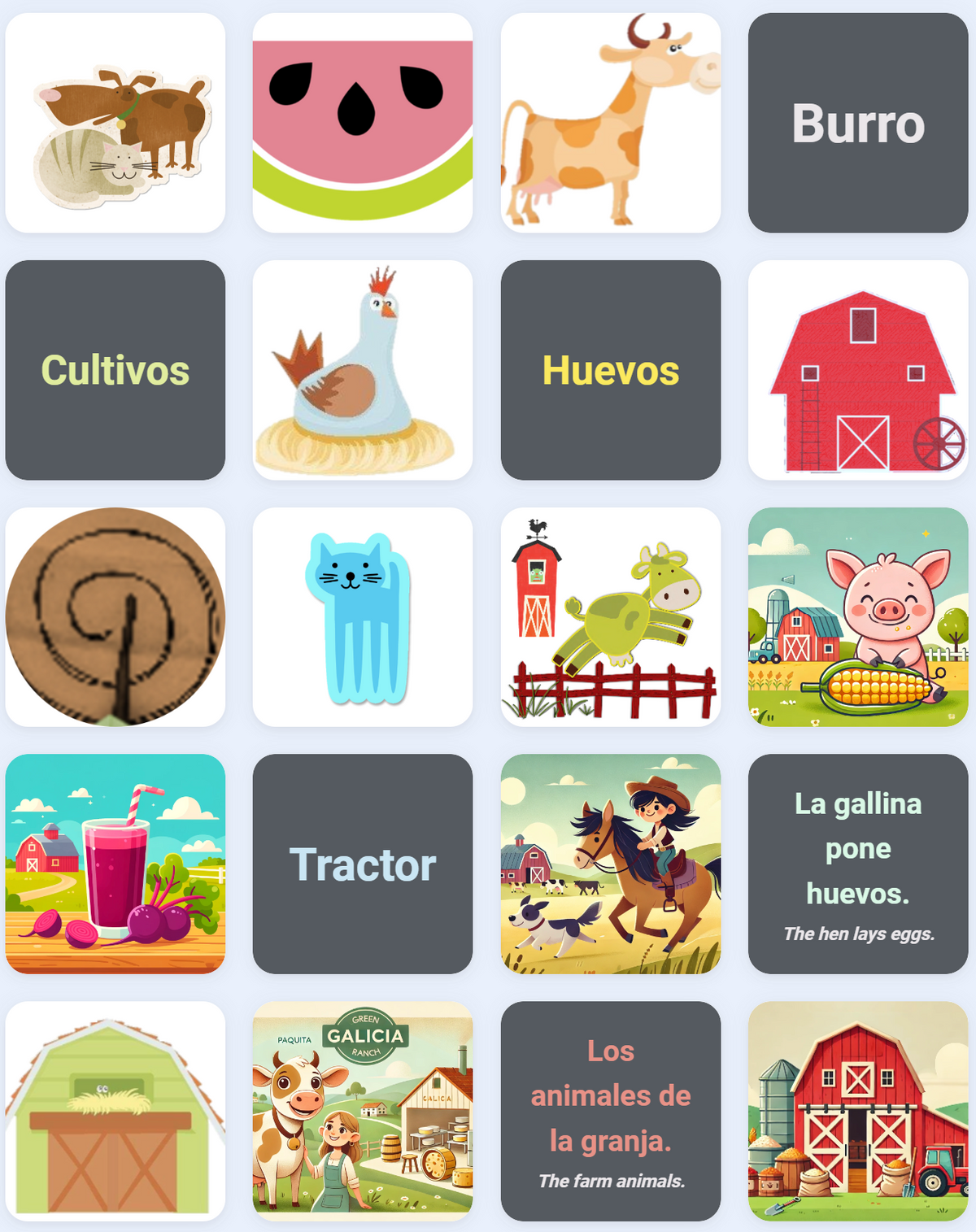Viewport: 976px width, 1232px height.
Task: Open the dog and cat sticker tile
Action: pyautogui.click(x=115, y=123)
